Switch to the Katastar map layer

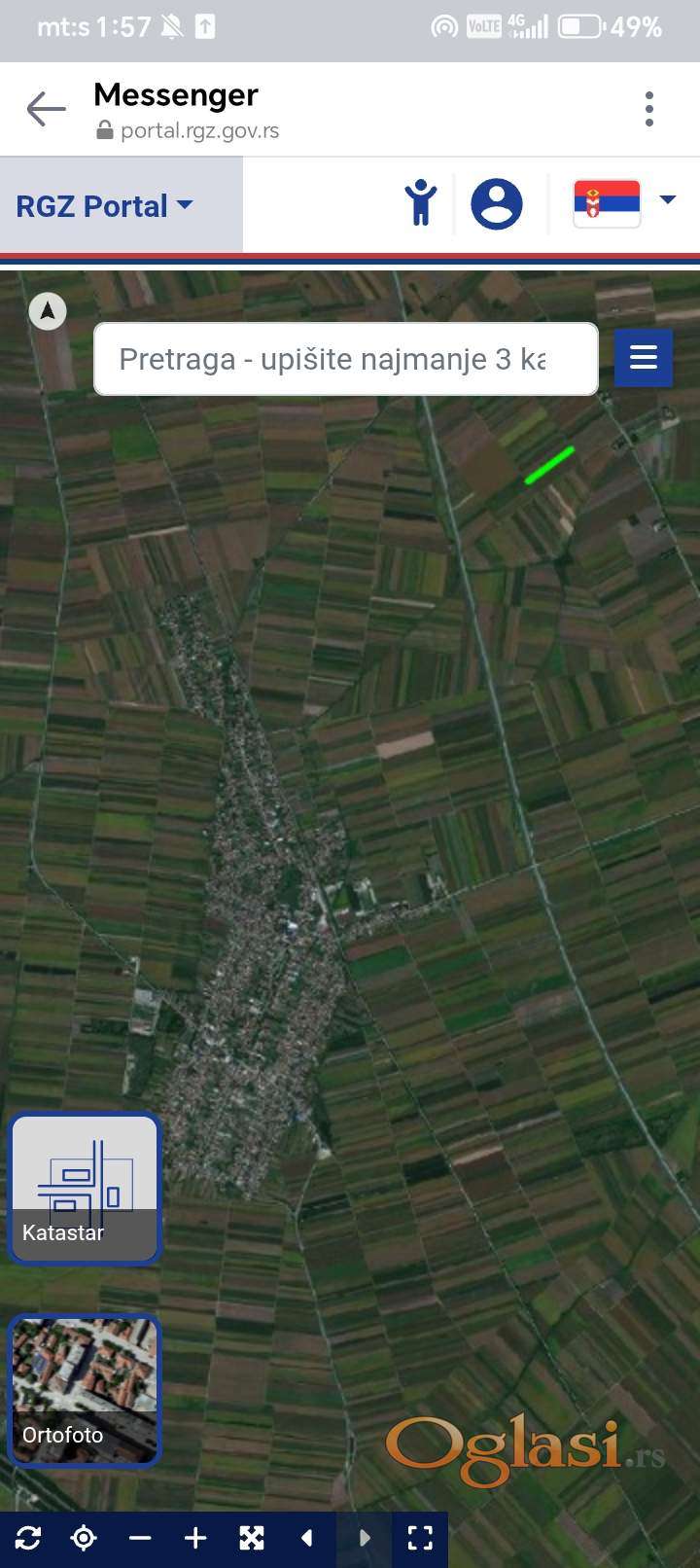pyautogui.click(x=85, y=1189)
